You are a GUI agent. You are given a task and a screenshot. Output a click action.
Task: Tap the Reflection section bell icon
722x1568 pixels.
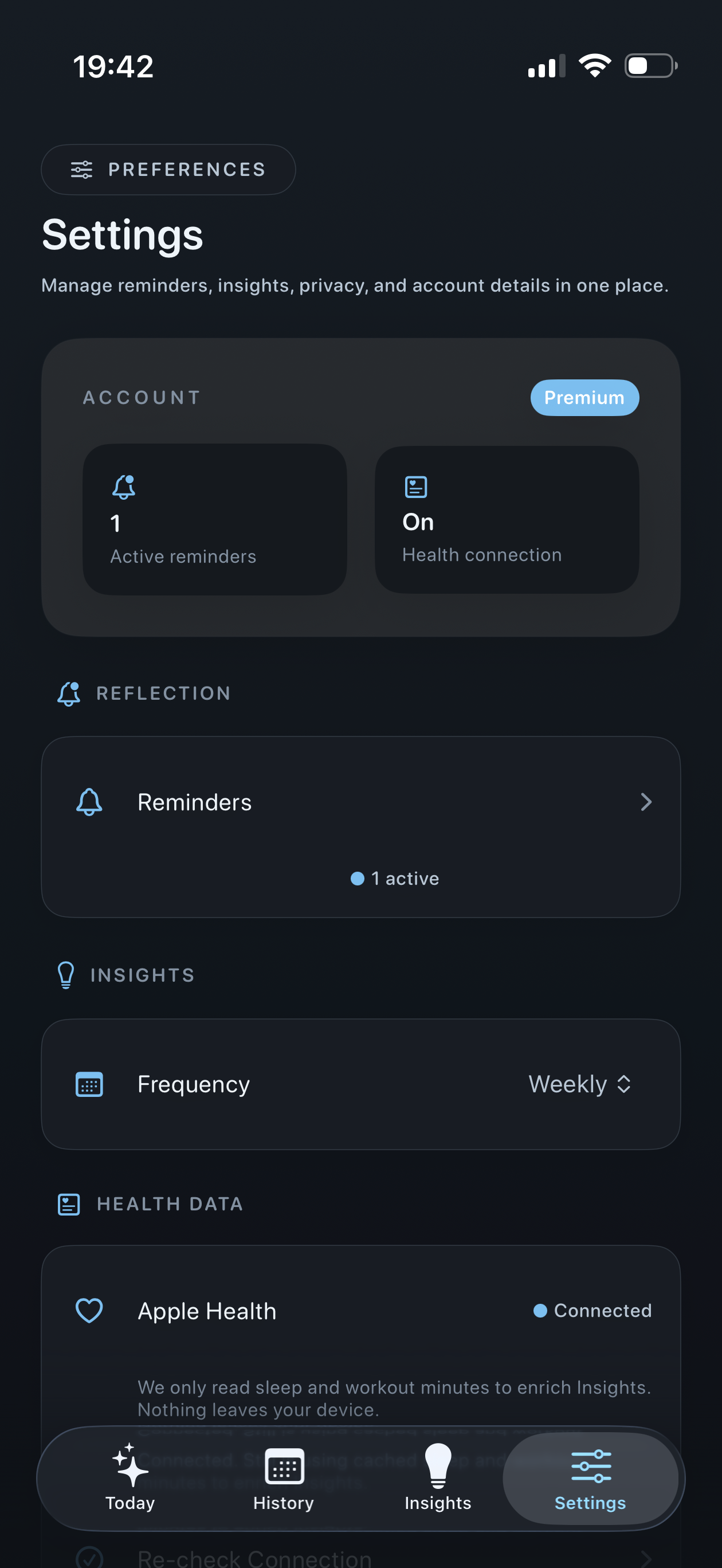coord(68,694)
